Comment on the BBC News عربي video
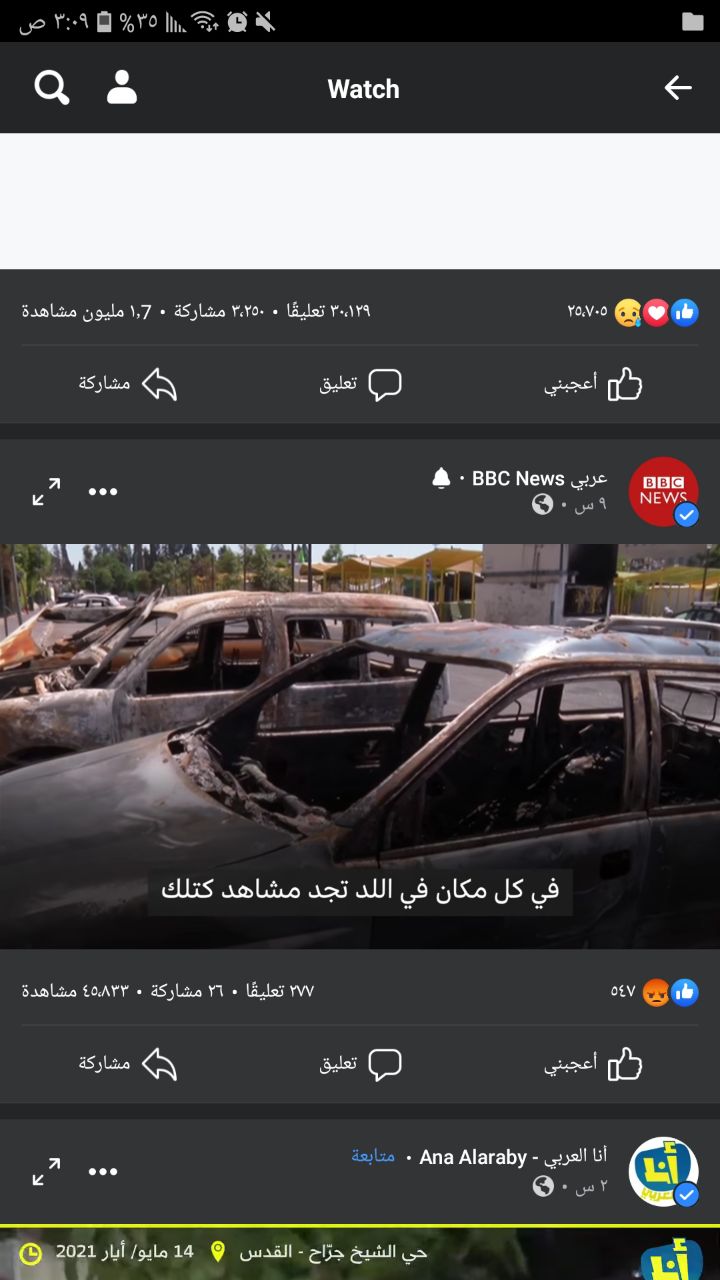720x1280 pixels. point(360,1064)
